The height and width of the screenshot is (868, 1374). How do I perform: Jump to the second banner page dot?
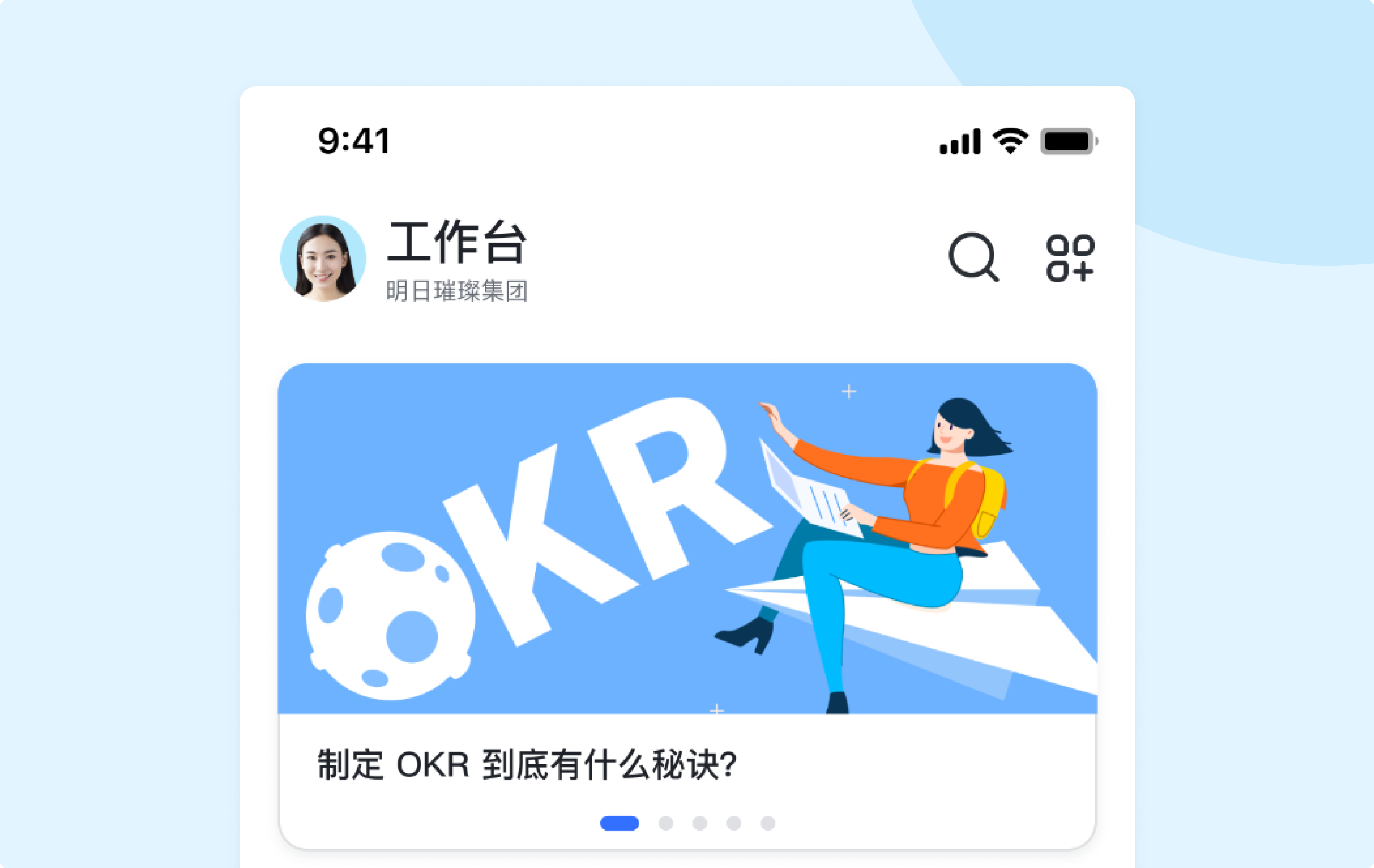tap(665, 823)
